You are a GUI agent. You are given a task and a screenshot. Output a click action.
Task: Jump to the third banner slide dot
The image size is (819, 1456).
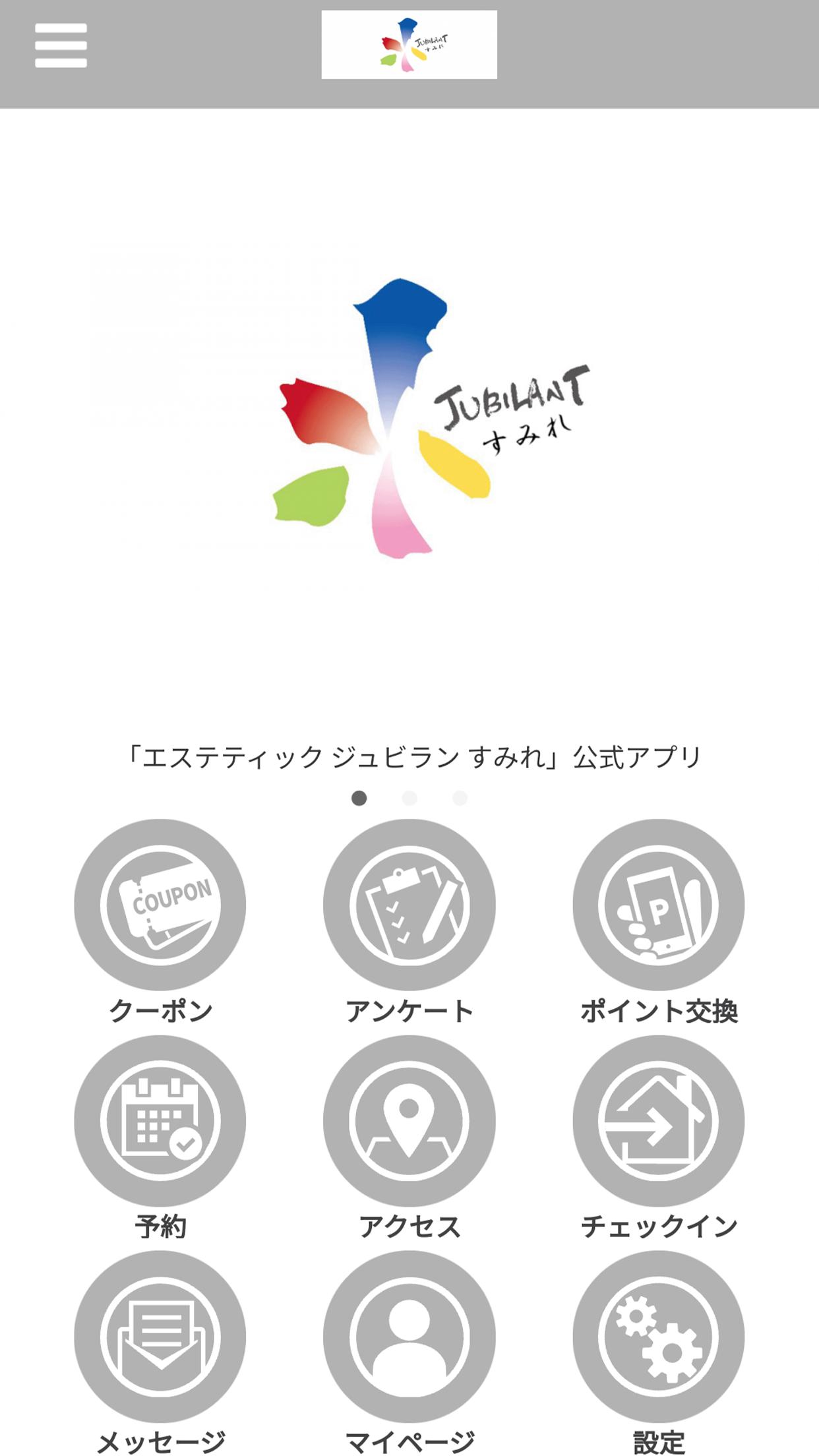pos(460,799)
